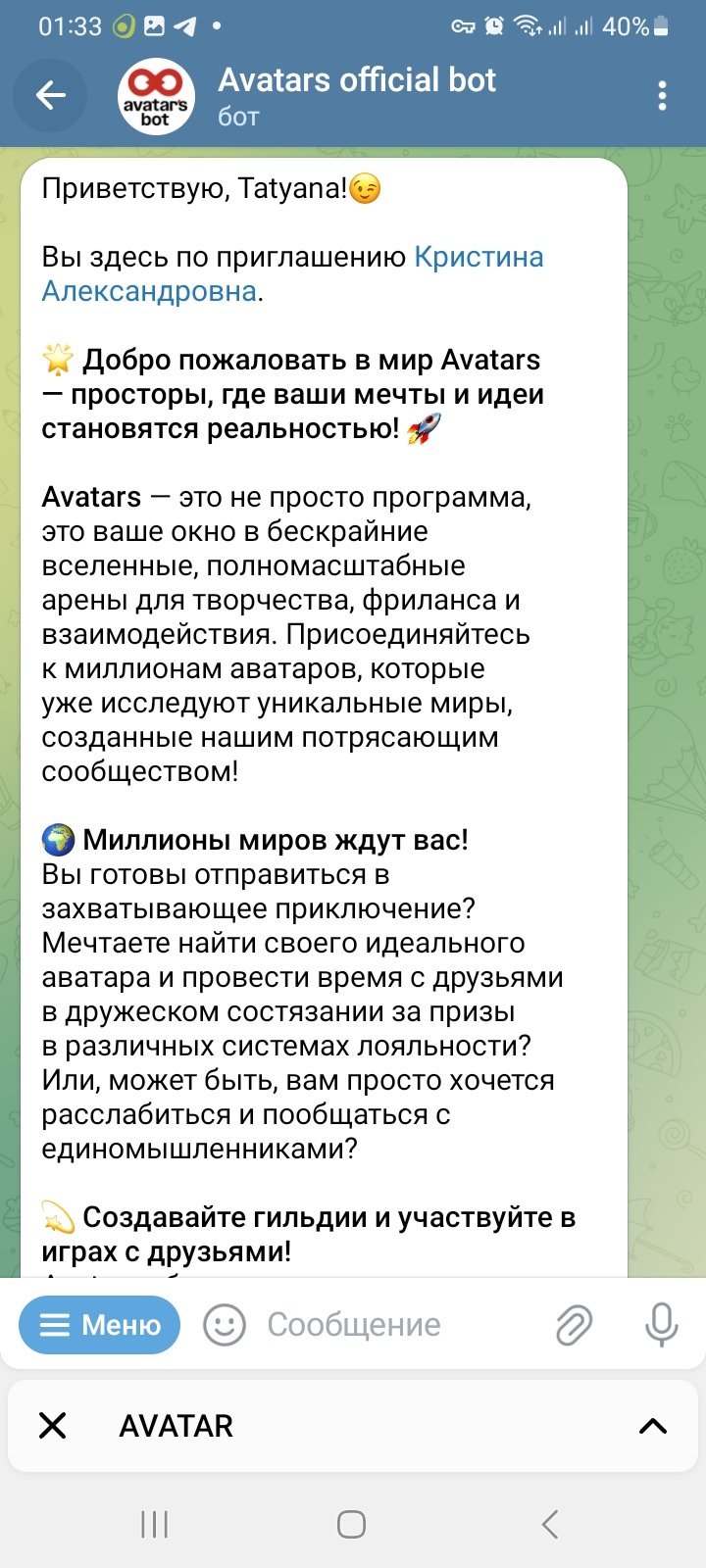
Task: Focus the Сообщение text field
Action: (x=392, y=1325)
